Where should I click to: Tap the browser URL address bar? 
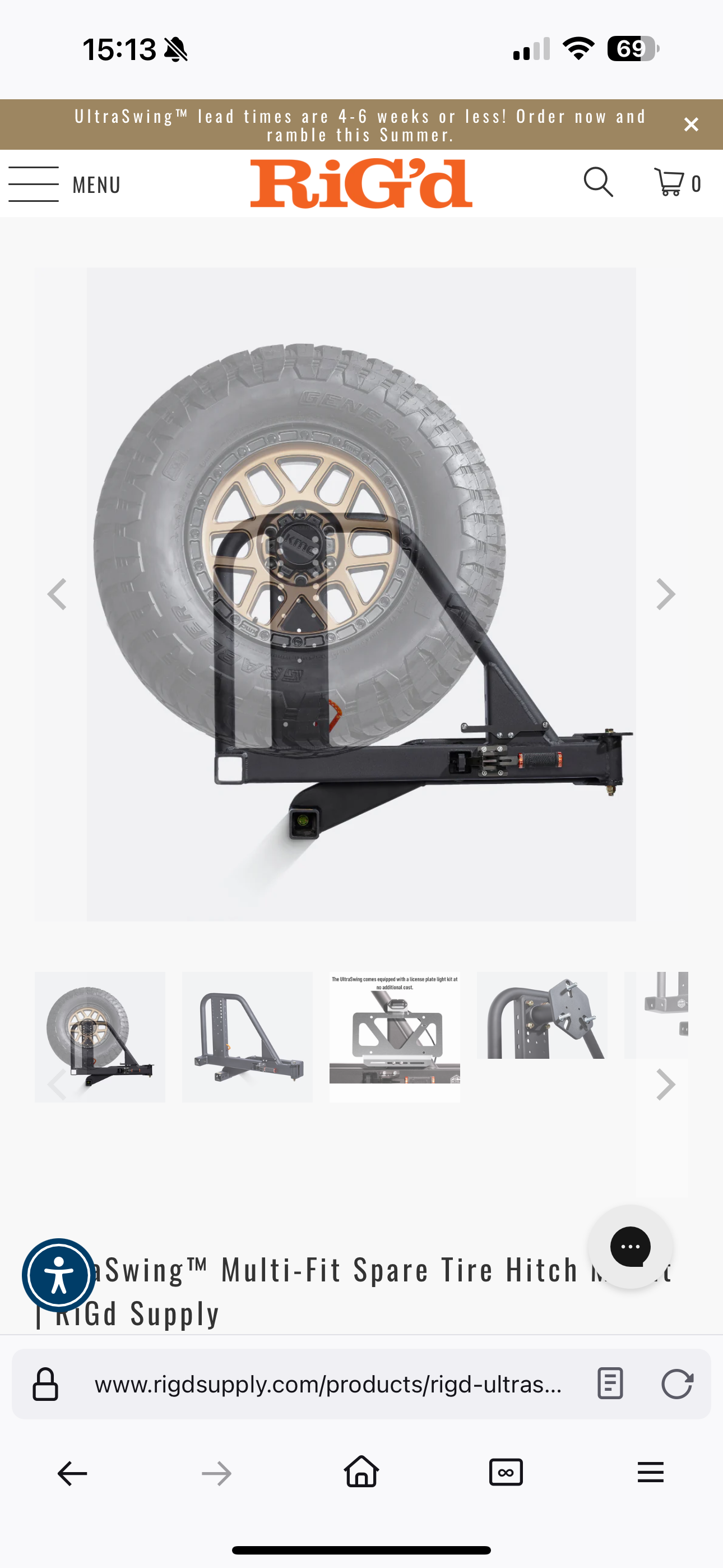[x=328, y=1384]
